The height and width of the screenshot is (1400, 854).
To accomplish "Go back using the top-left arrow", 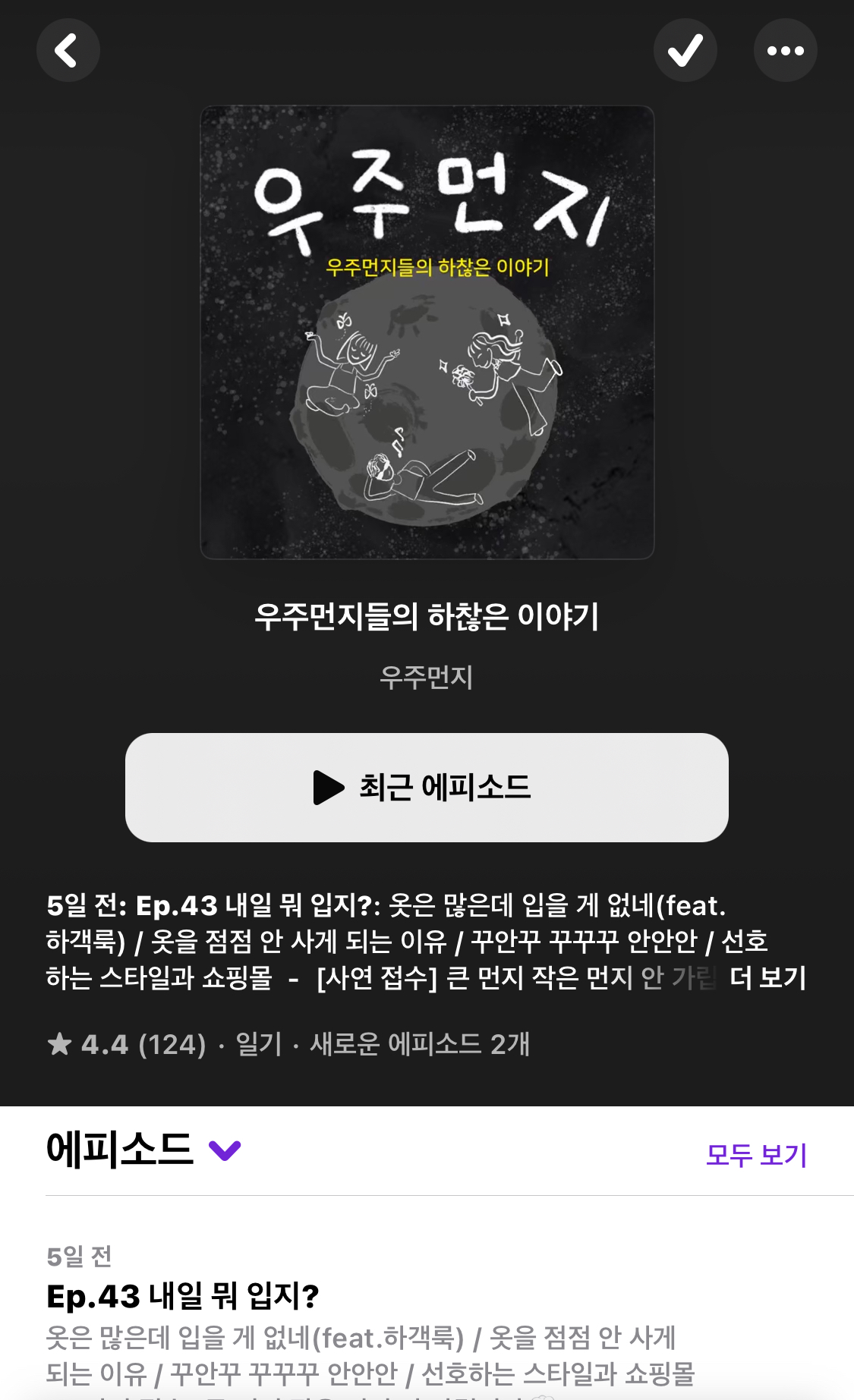I will click(68, 51).
